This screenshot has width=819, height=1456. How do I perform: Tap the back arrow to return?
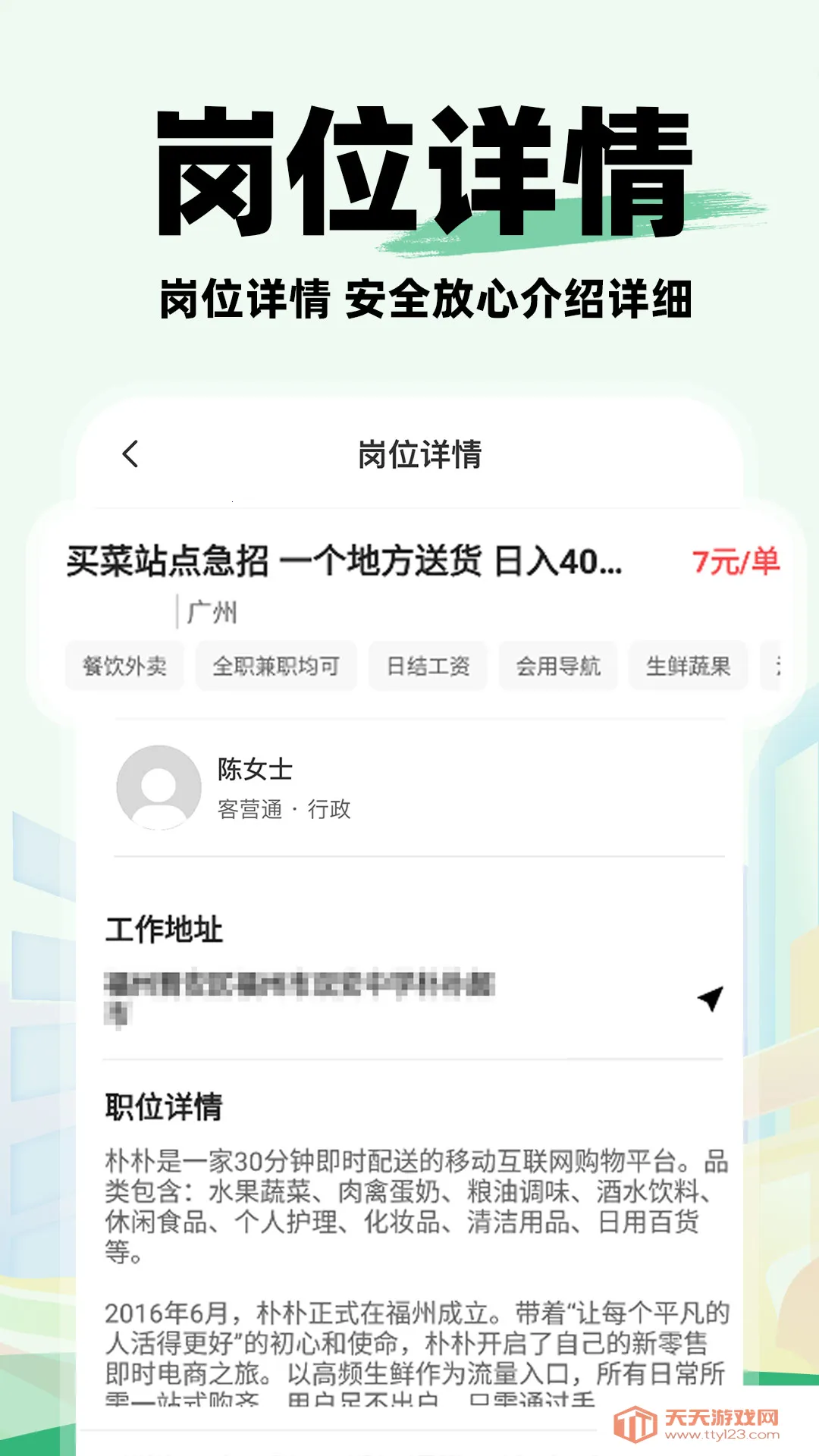(x=130, y=453)
